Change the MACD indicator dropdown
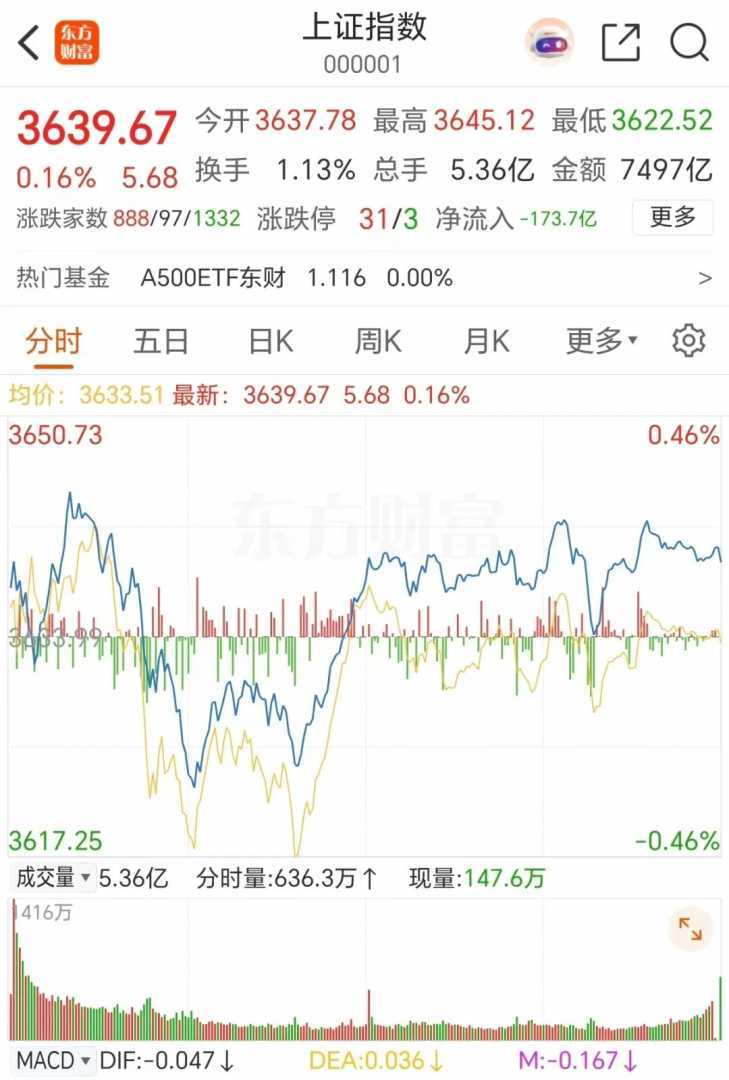Screen dimensions: 729x1080 tap(53, 1059)
